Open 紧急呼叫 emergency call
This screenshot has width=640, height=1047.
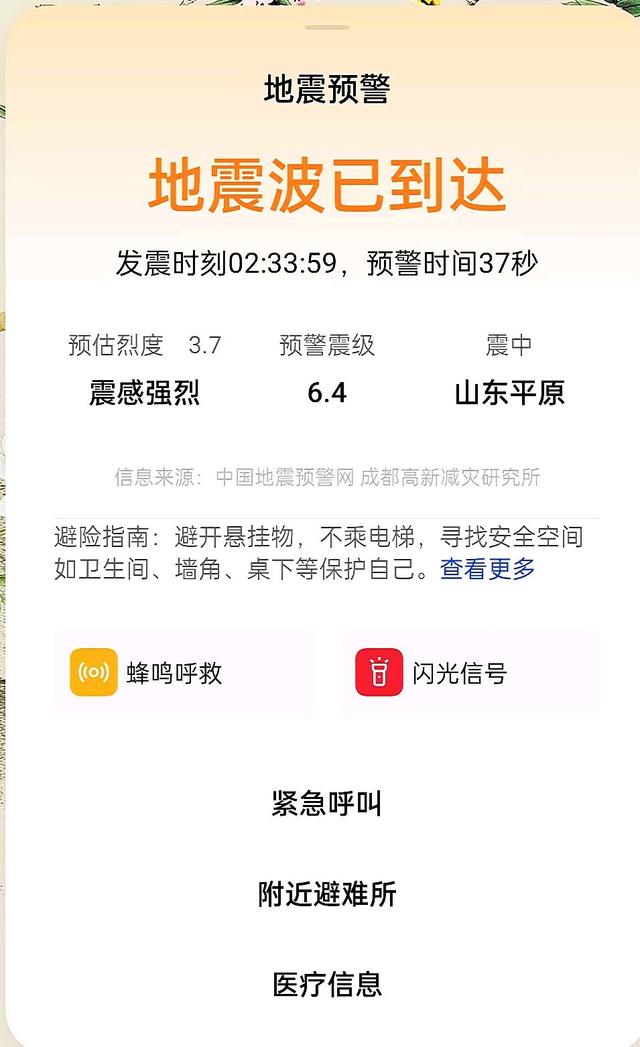(327, 803)
